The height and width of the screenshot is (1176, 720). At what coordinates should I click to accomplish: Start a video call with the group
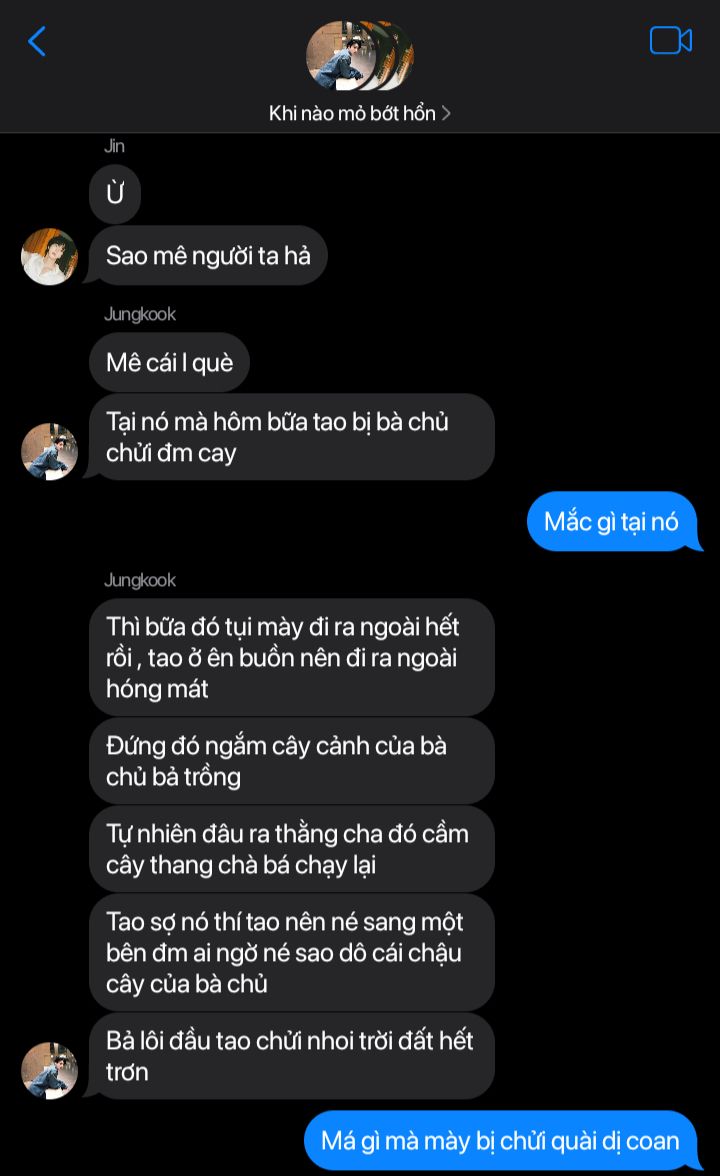(670, 41)
